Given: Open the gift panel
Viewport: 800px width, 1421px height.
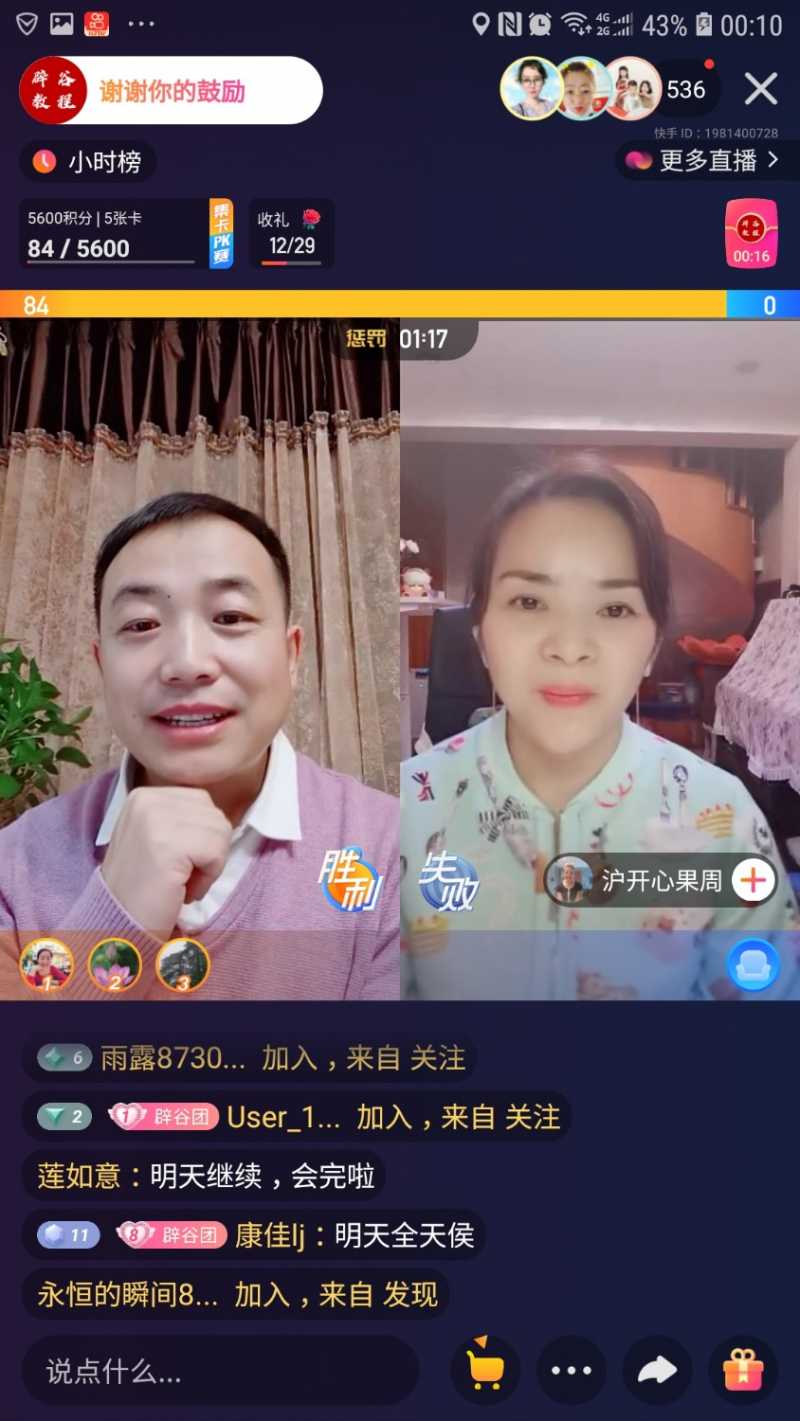Looking at the screenshot, I should [x=743, y=1371].
